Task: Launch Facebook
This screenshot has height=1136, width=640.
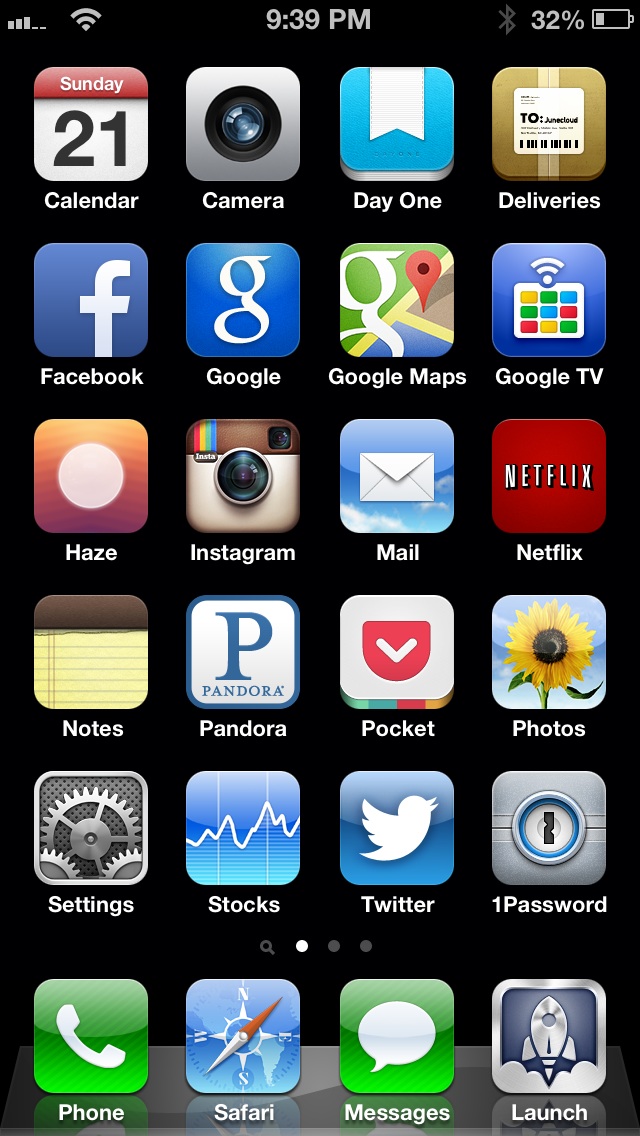Action: pyautogui.click(x=91, y=300)
